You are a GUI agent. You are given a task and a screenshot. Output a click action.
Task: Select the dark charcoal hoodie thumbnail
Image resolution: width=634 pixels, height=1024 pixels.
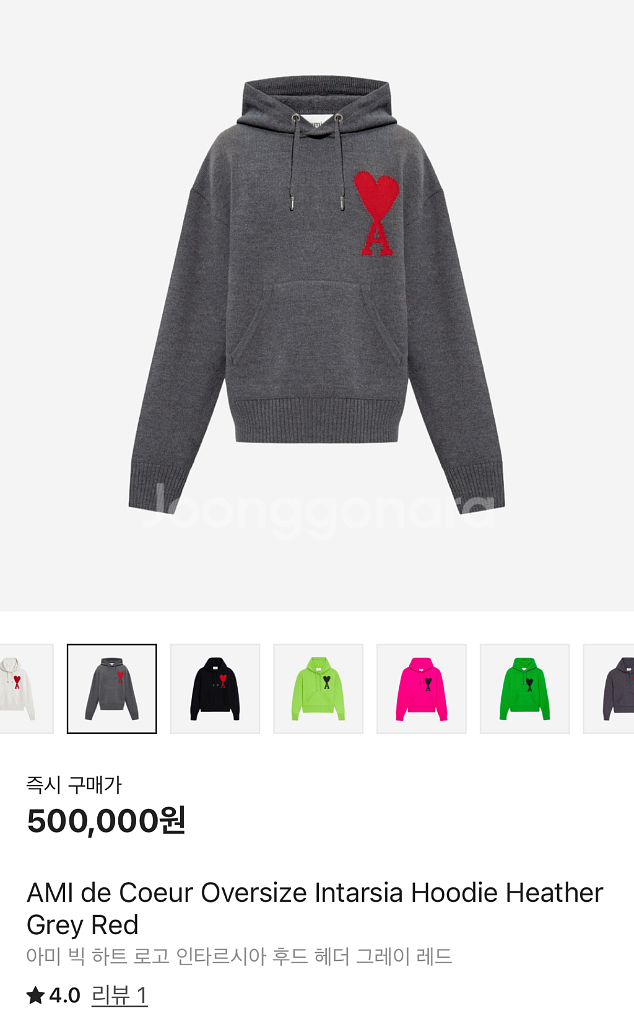[612, 689]
